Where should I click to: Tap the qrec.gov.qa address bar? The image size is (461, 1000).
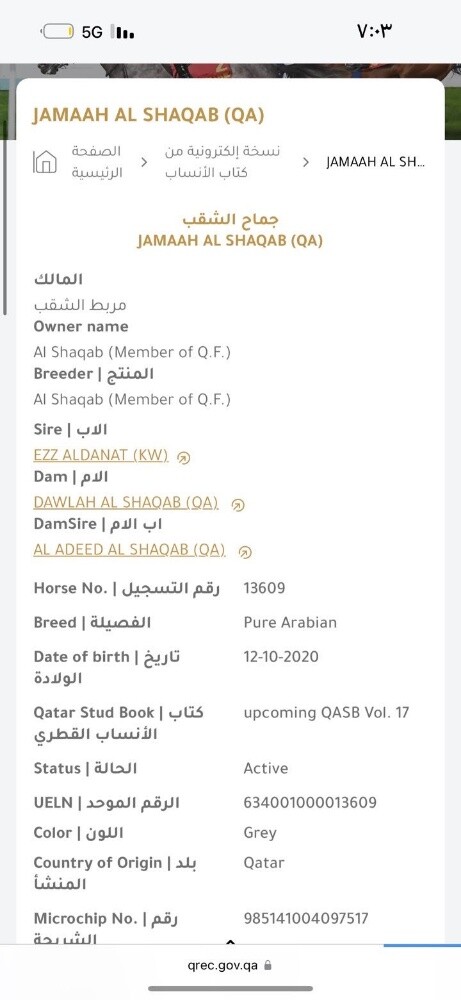point(230,966)
